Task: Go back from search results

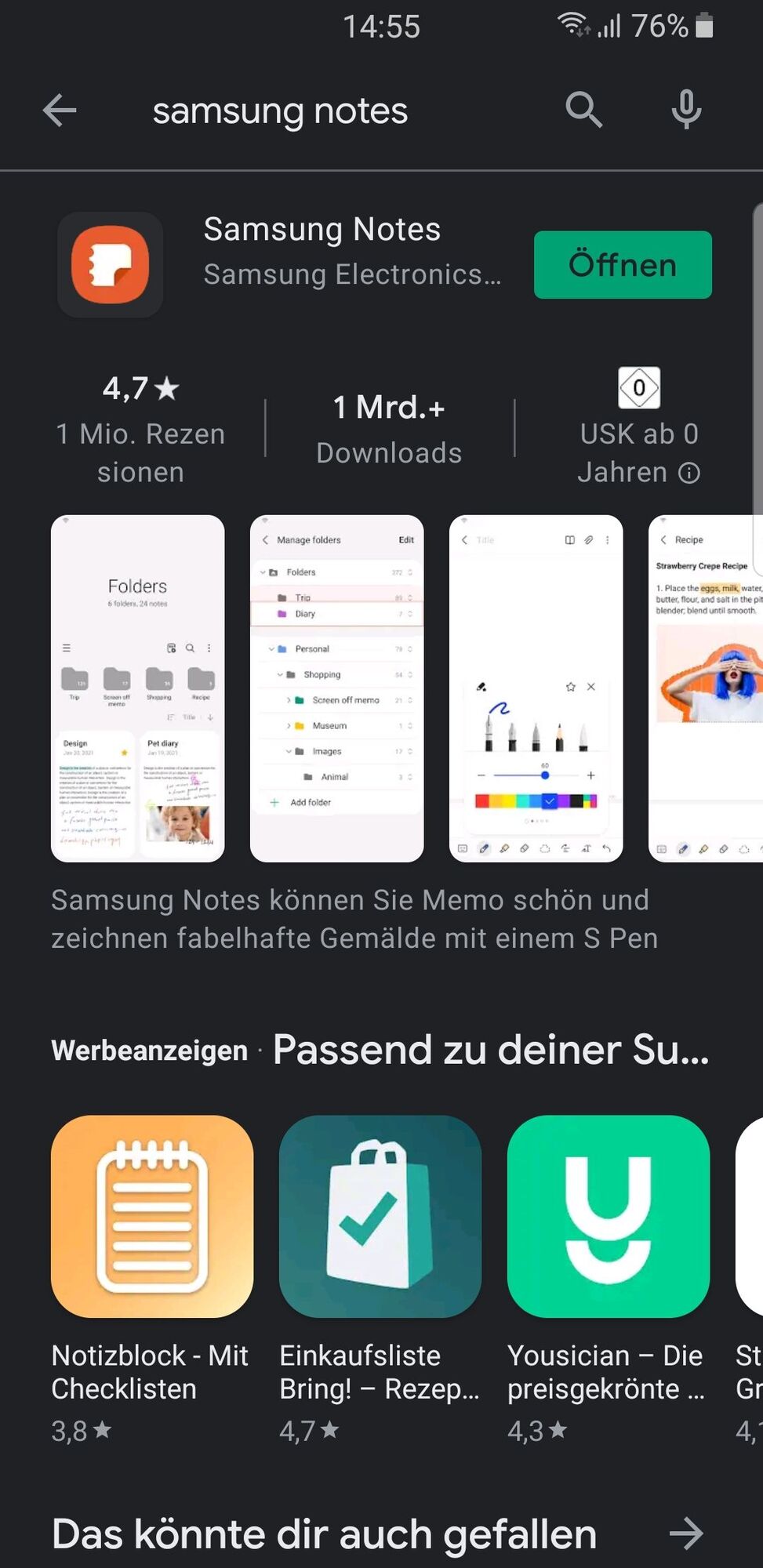Action: coord(60,111)
